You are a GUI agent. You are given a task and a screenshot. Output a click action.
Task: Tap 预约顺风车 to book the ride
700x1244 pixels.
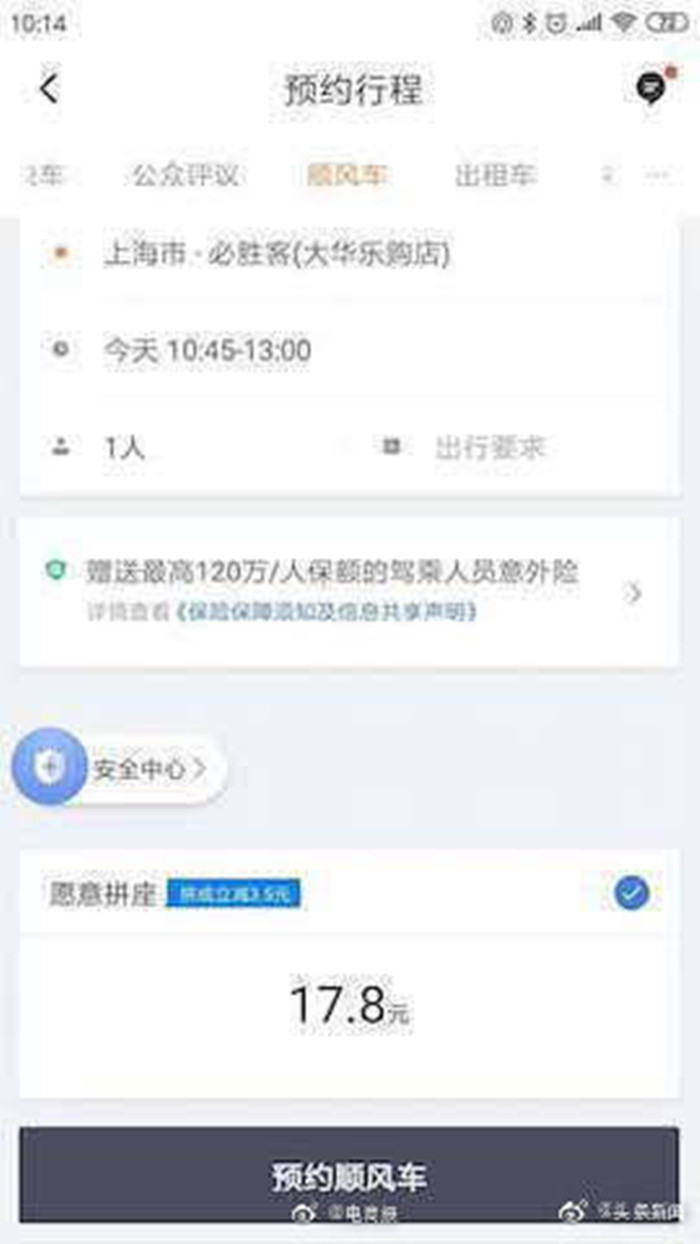(348, 1175)
